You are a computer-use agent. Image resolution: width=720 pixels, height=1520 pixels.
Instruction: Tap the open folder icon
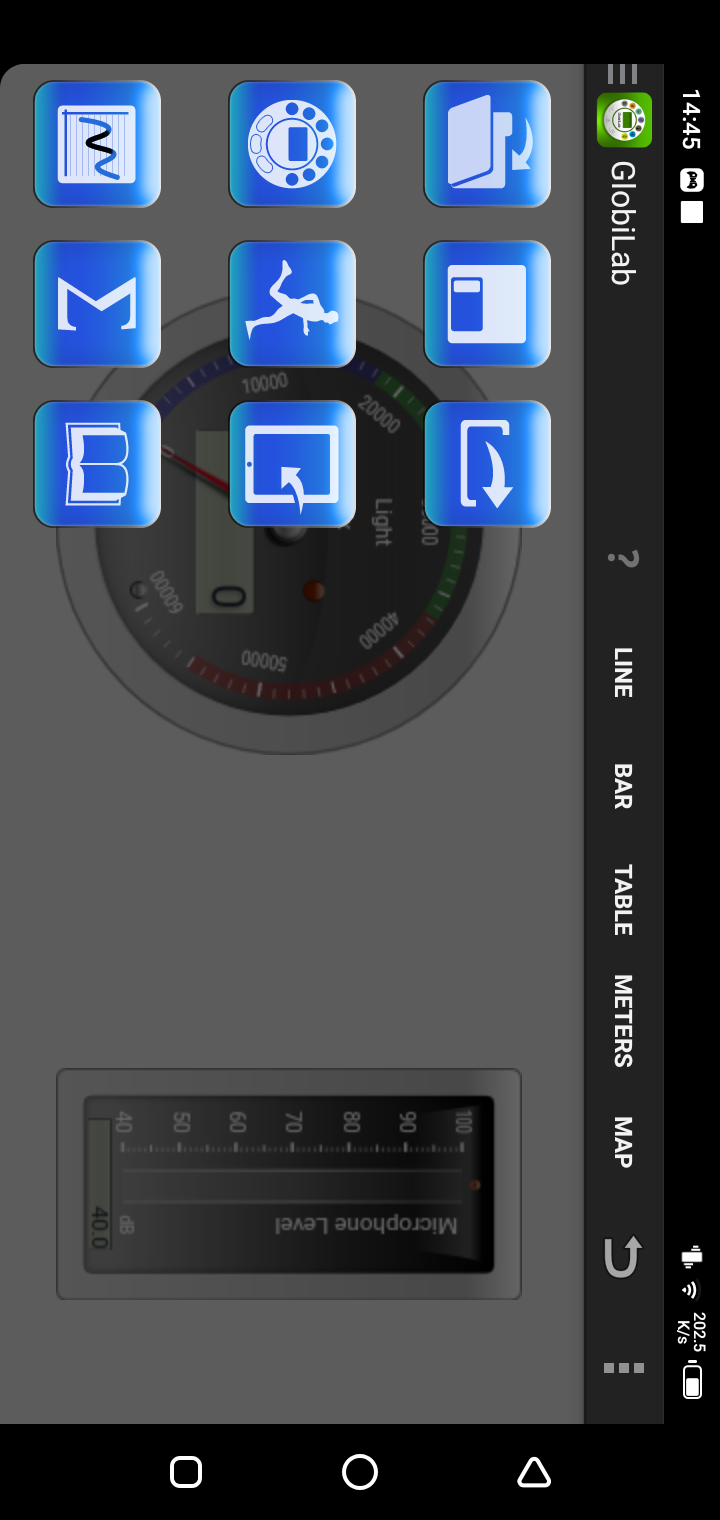(x=487, y=144)
